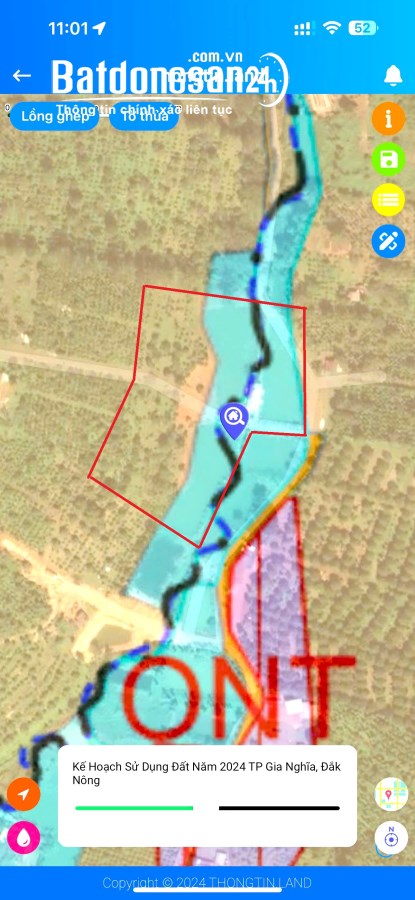This screenshot has height=900, width=415.
Task: Select the Tờ thửa chip
Action: pyautogui.click(x=143, y=116)
